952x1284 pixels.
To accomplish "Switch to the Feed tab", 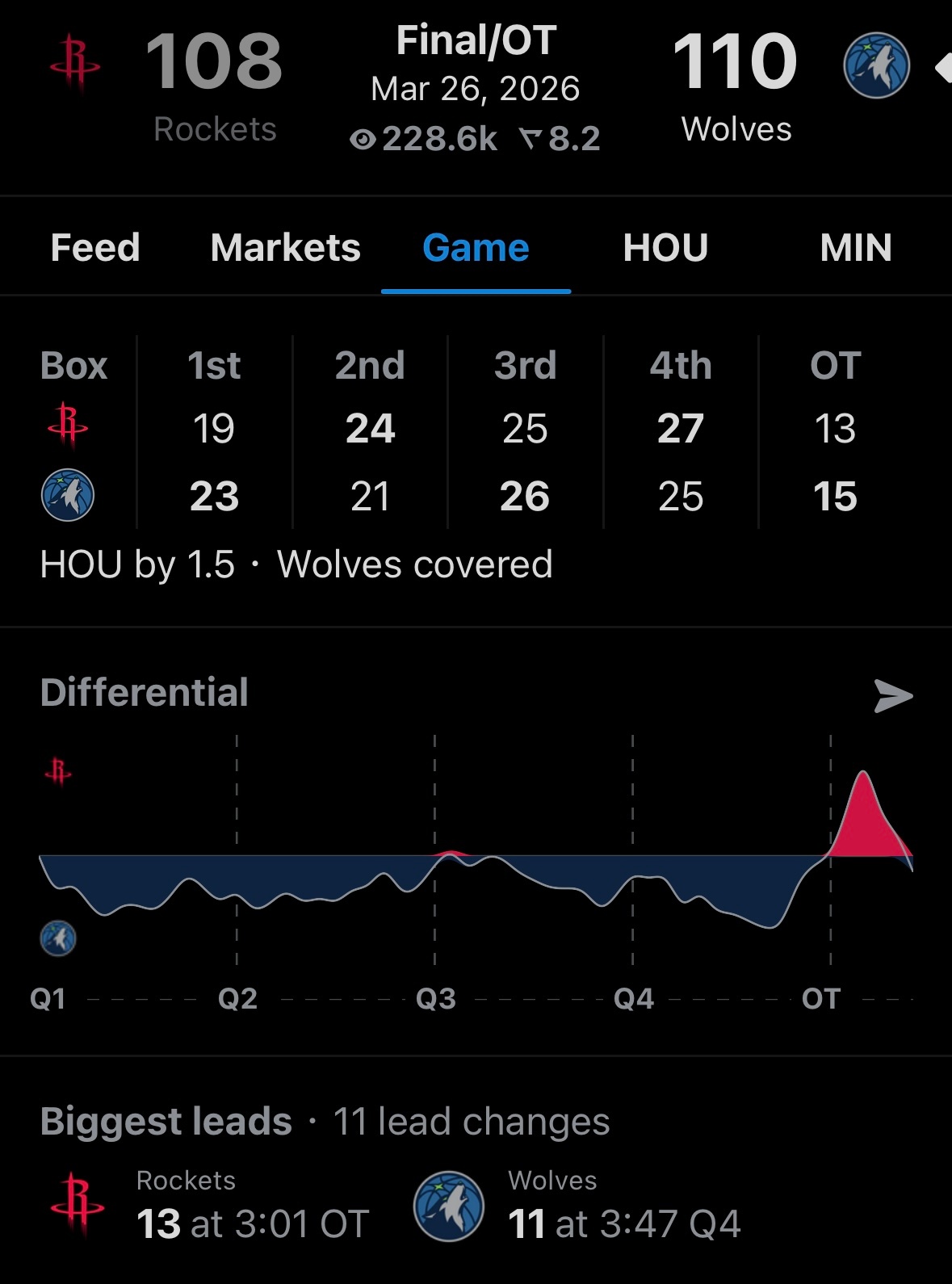I will click(94, 248).
